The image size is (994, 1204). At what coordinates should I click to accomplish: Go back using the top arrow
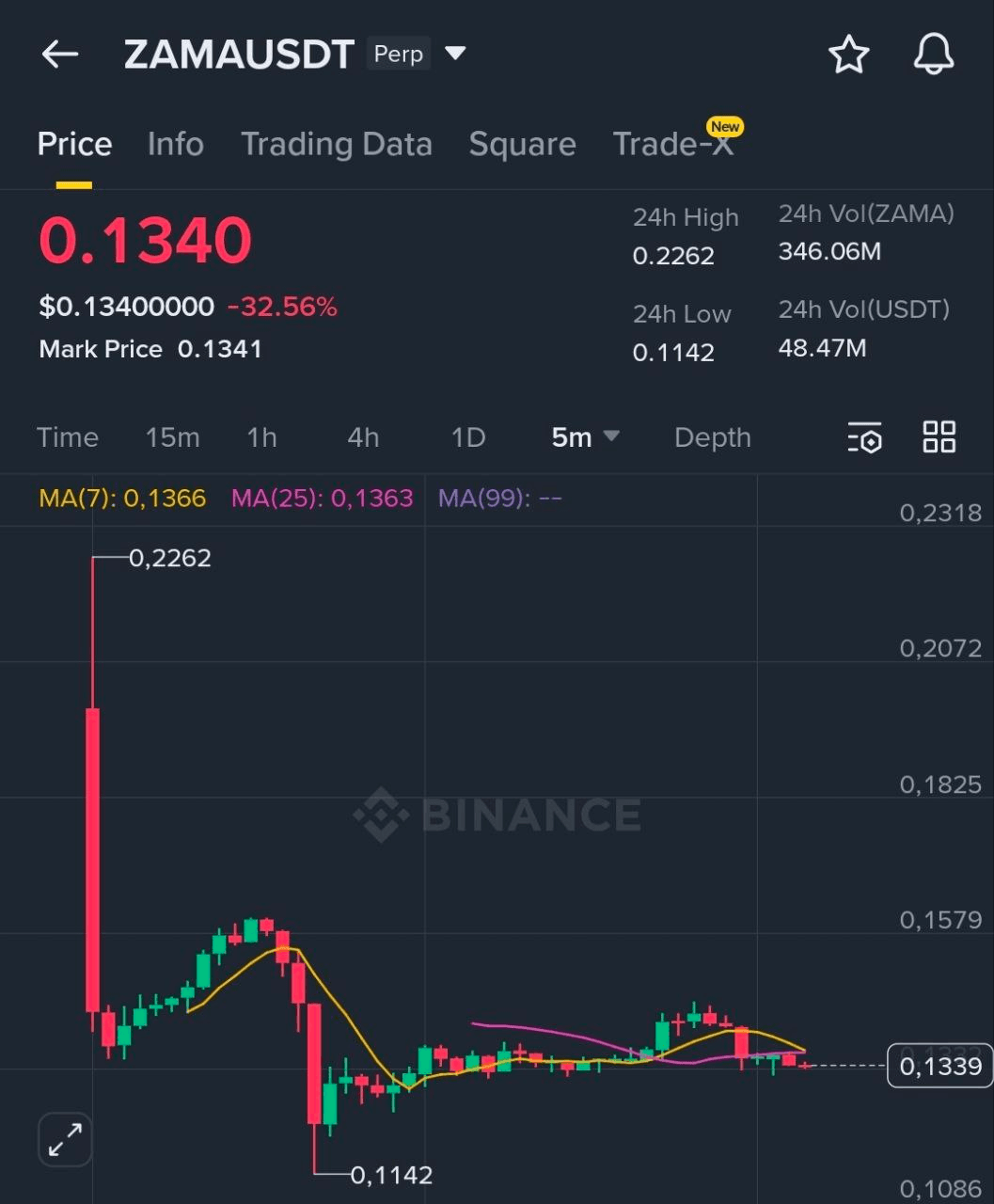coord(60,55)
